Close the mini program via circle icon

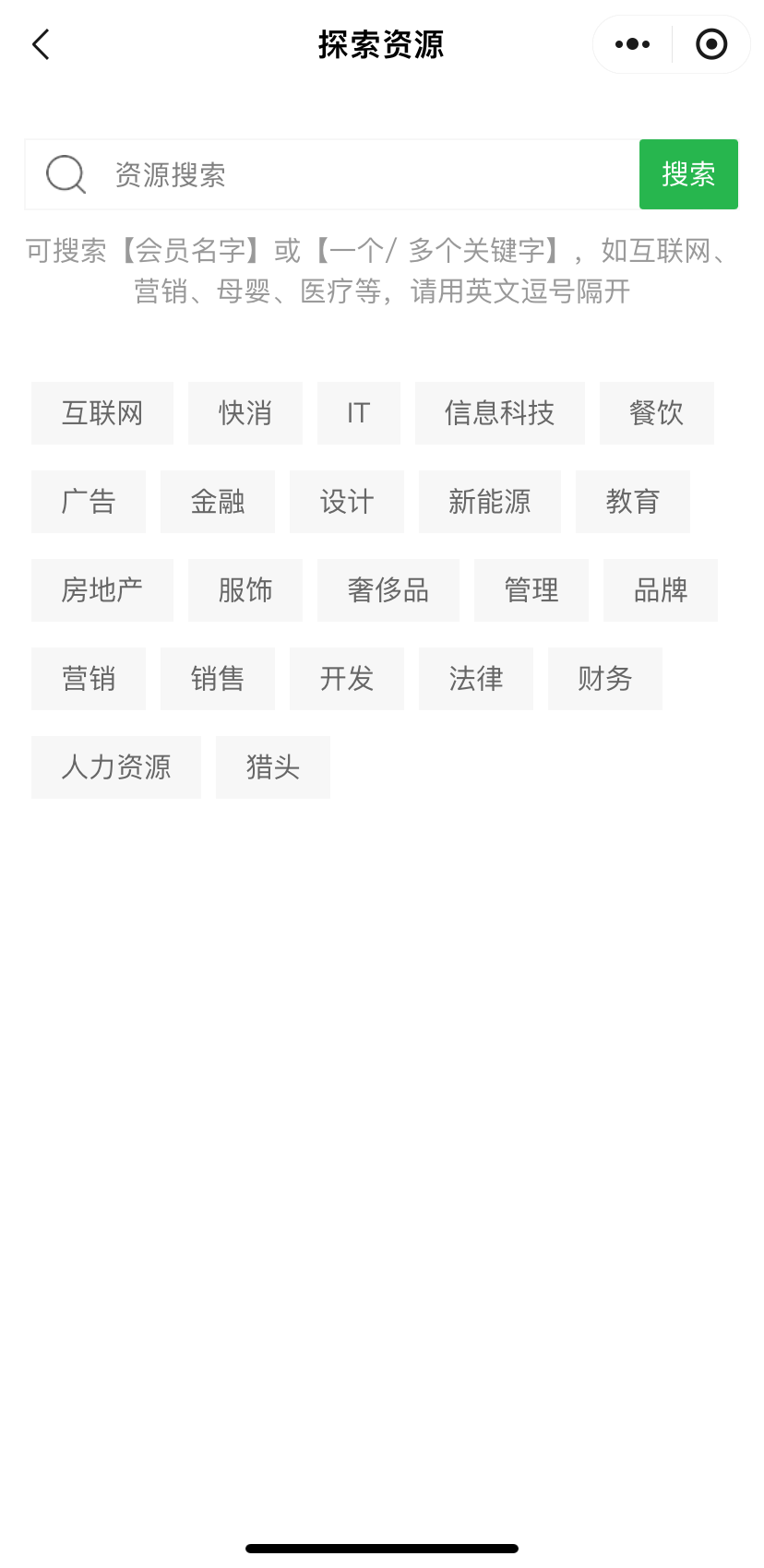tap(711, 44)
